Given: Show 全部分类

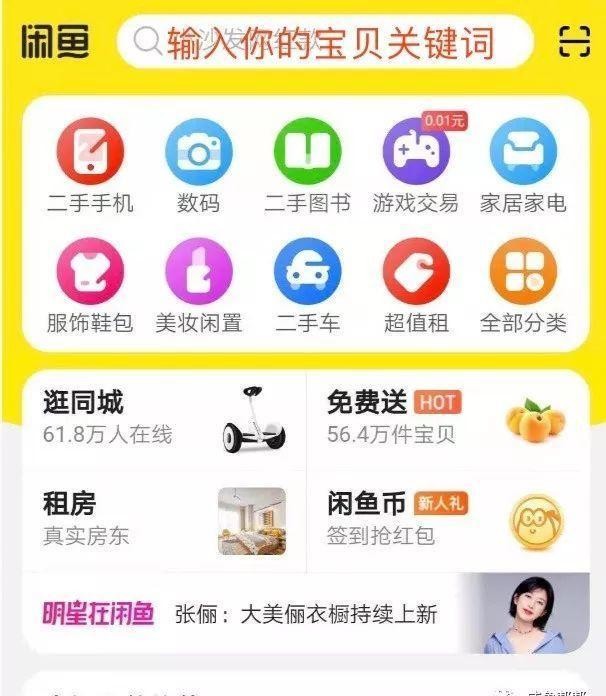Looking at the screenshot, I should tap(522, 286).
